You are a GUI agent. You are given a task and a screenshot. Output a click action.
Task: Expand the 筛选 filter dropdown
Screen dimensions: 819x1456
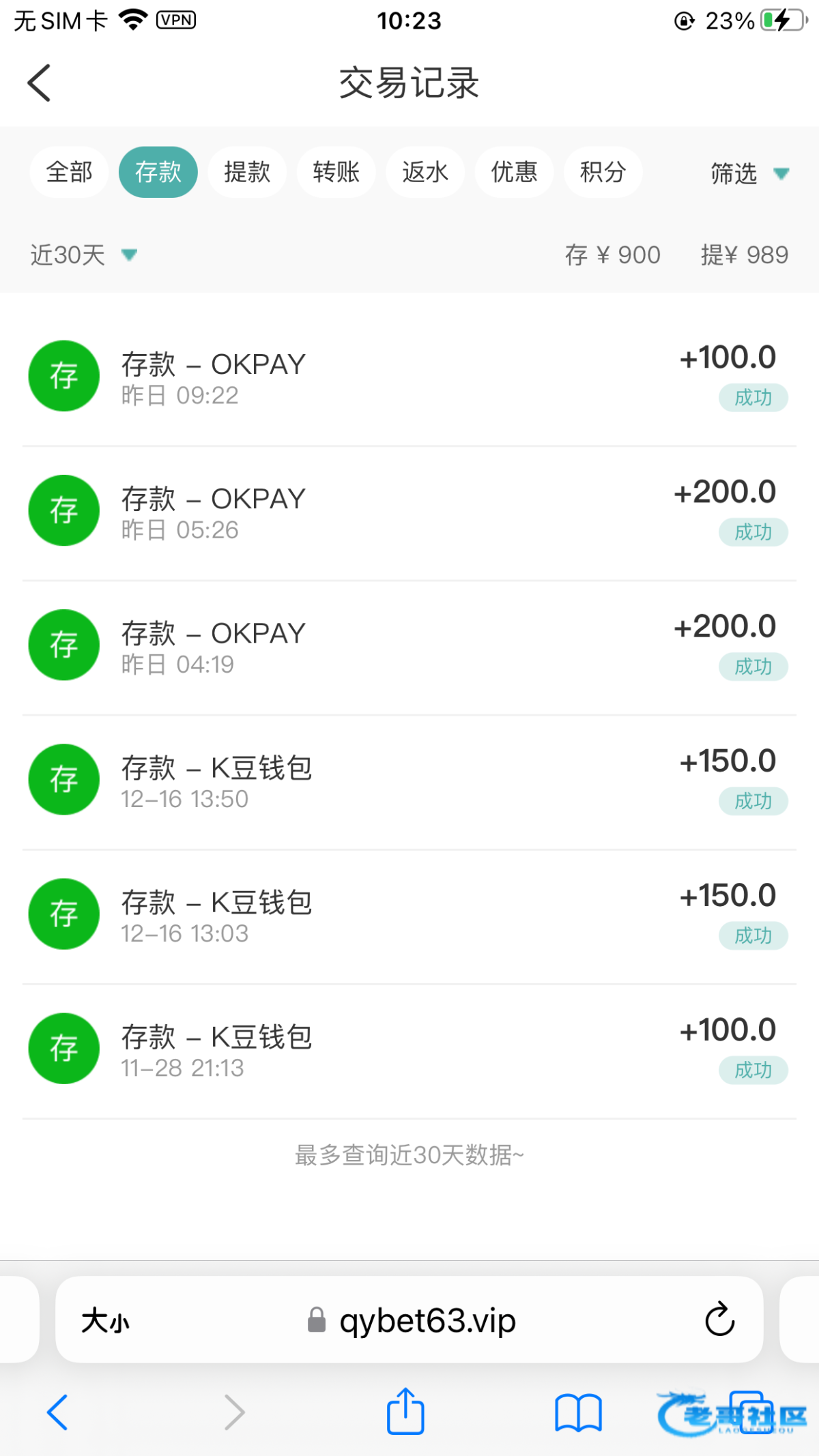[x=749, y=173]
